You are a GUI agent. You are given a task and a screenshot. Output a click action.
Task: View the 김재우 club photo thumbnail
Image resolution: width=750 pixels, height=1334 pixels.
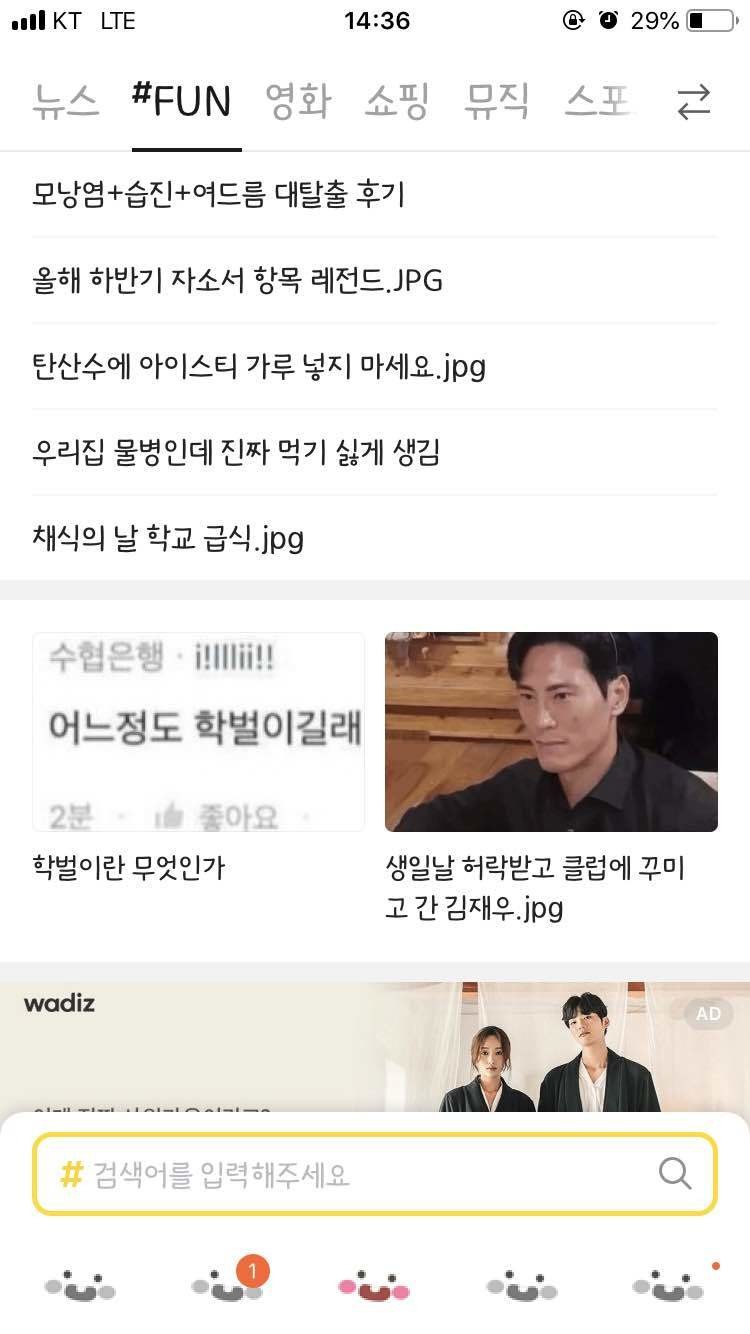[x=550, y=731]
